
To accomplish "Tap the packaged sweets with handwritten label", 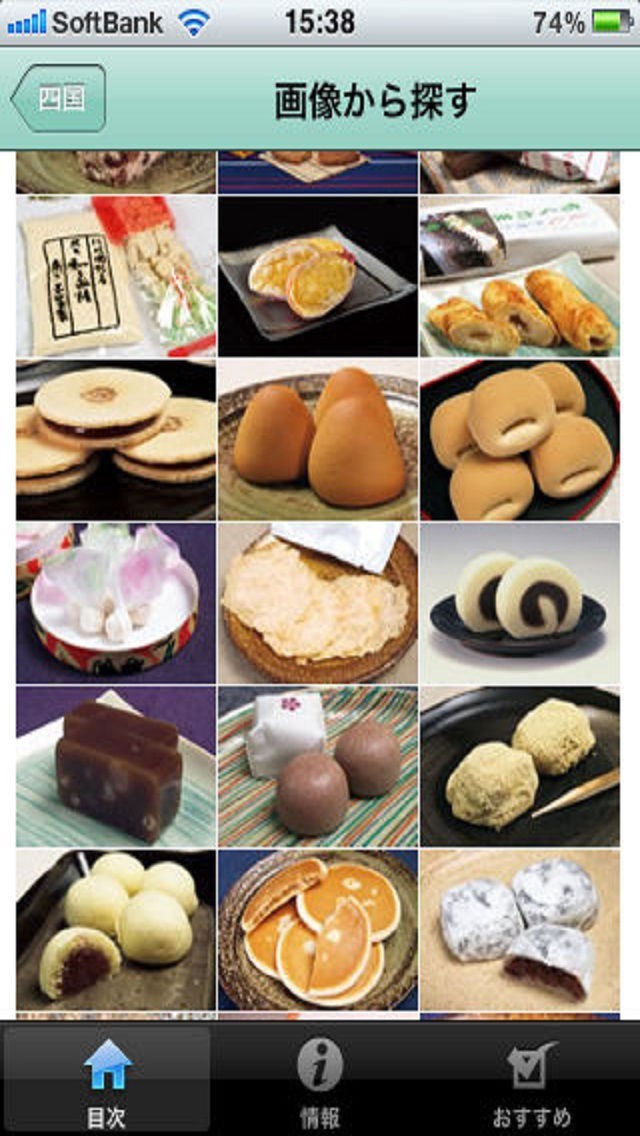I will click(x=116, y=276).
